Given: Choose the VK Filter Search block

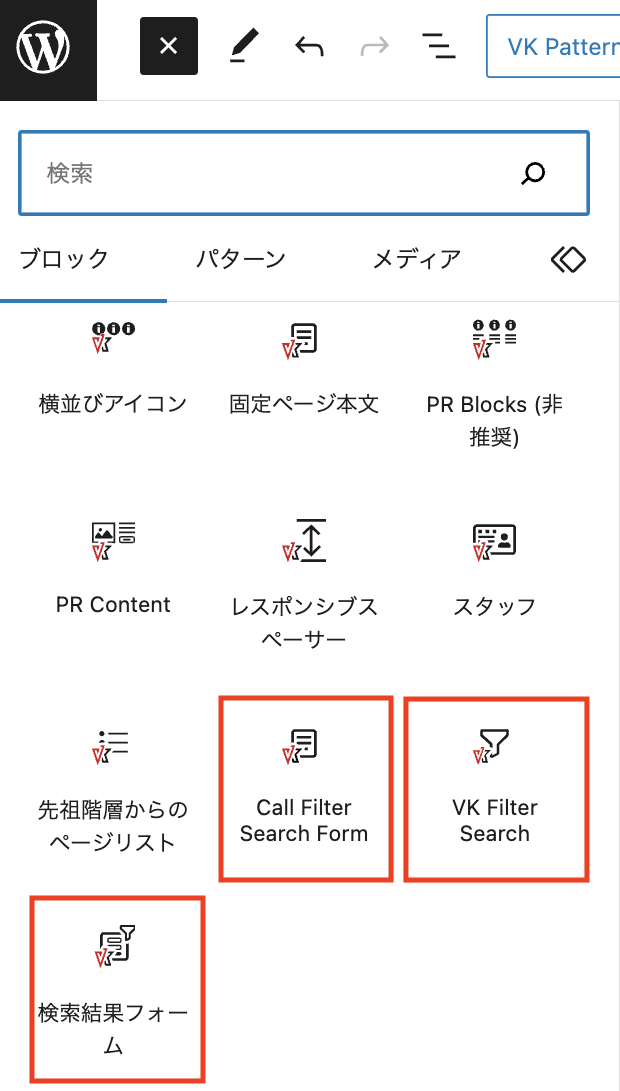Looking at the screenshot, I should point(497,789).
